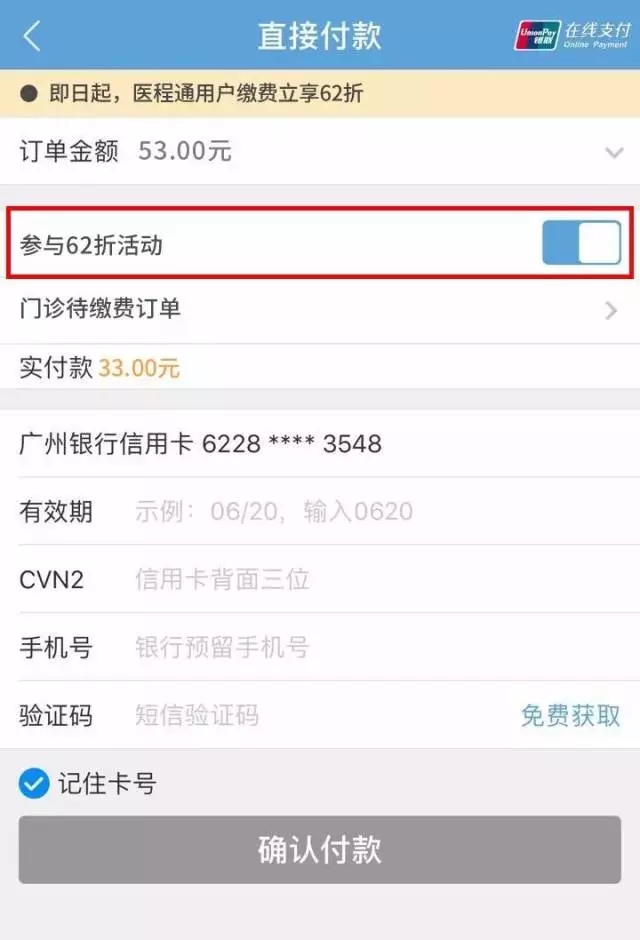640x940 pixels.
Task: Open 门诊待缴费订单 row
Action: coord(320,309)
